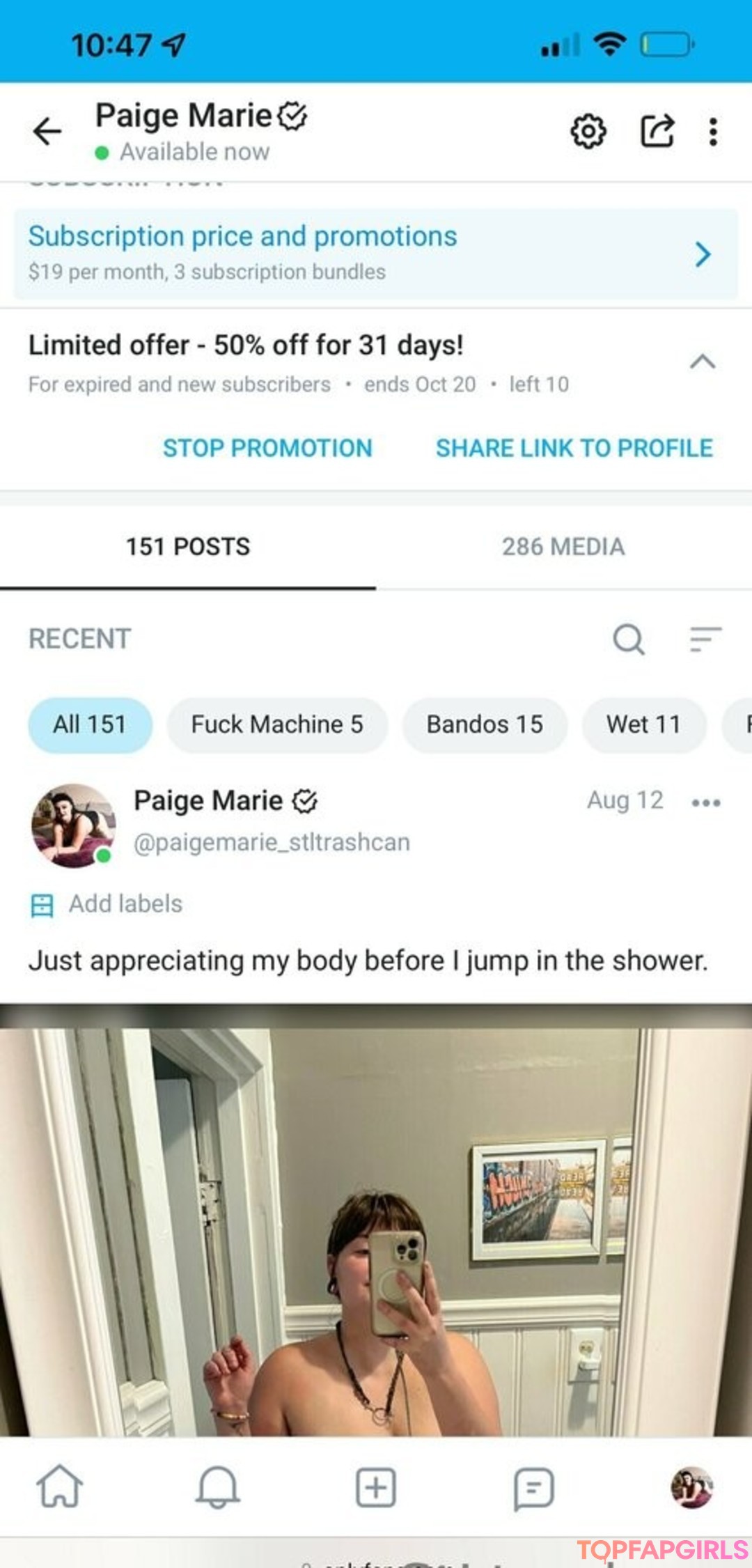Filter posts by Bandos 15 chip
Viewport: 752px width, 1568px height.
click(485, 724)
